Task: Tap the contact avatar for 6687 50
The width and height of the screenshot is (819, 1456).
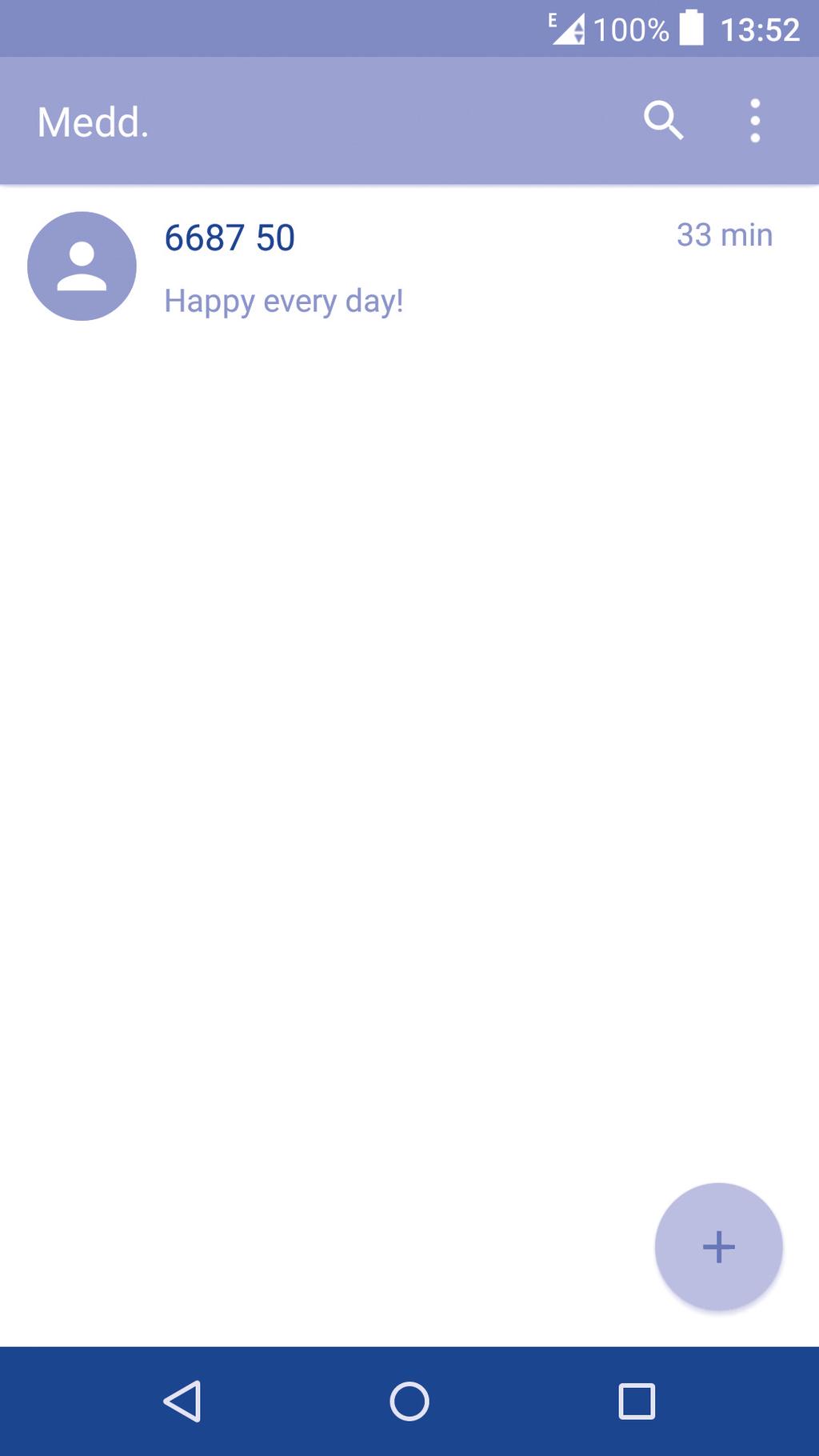Action: [x=82, y=266]
